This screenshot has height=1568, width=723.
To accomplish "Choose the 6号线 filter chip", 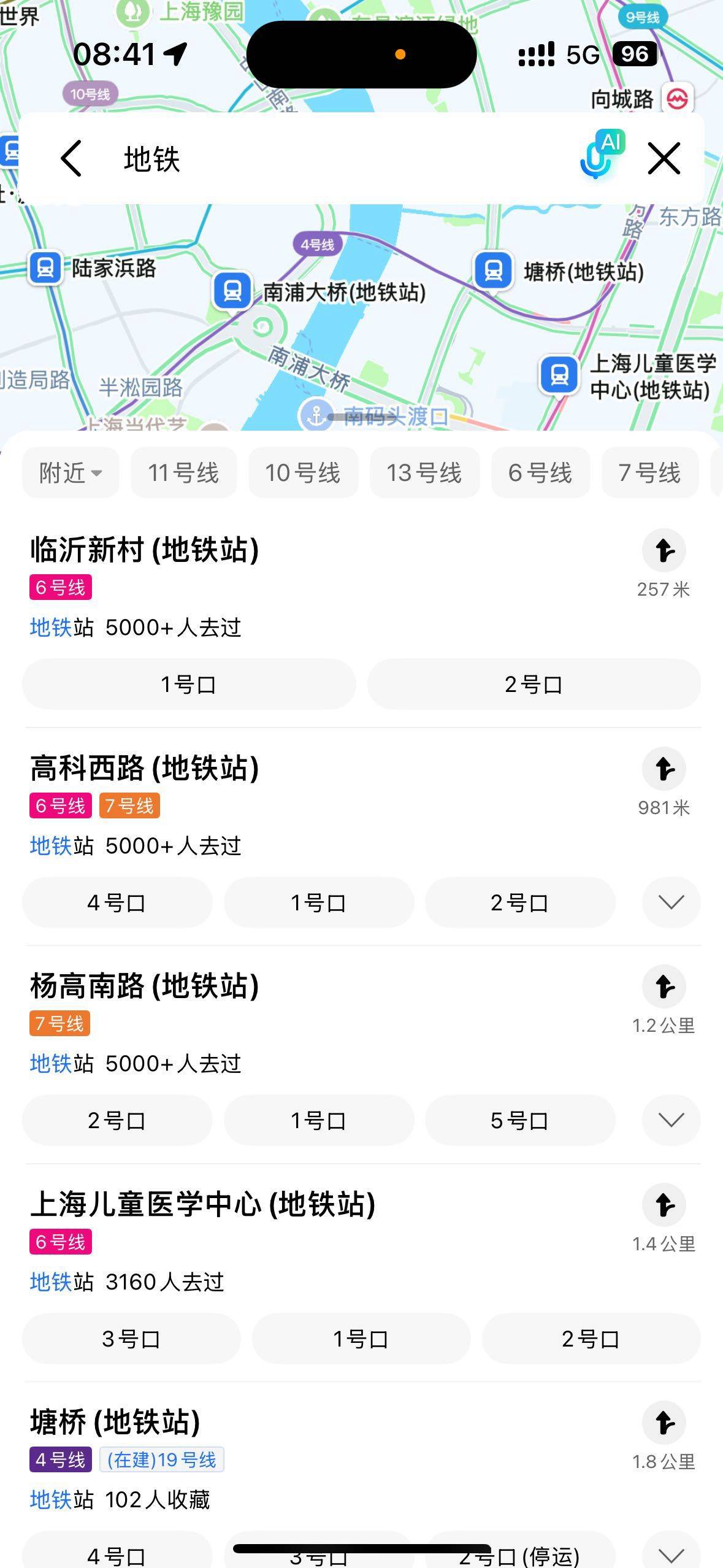I will click(x=540, y=473).
